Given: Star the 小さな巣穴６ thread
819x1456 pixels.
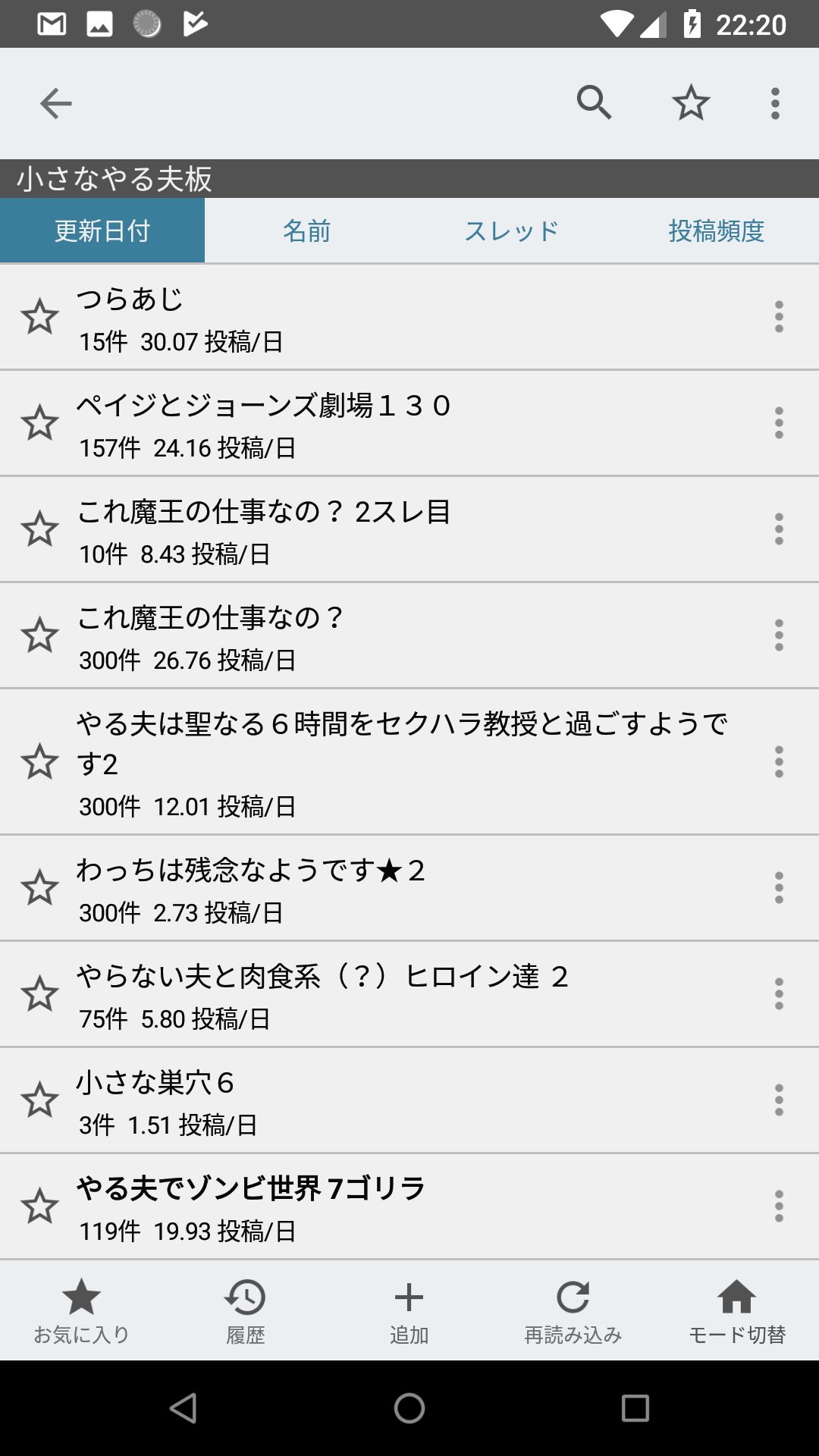Looking at the screenshot, I should point(41,1101).
